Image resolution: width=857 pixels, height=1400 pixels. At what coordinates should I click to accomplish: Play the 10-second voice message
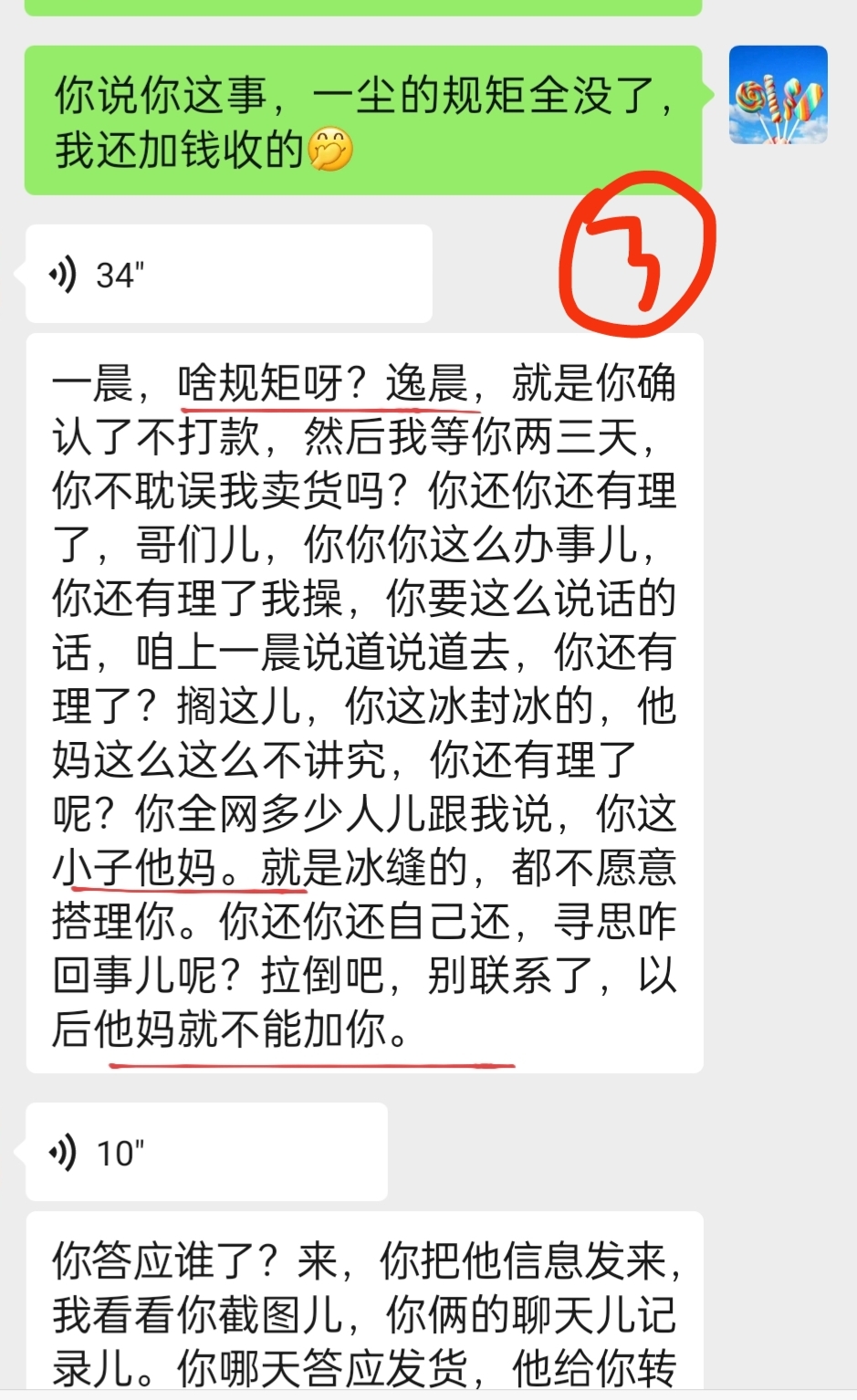pyautogui.click(x=206, y=1152)
